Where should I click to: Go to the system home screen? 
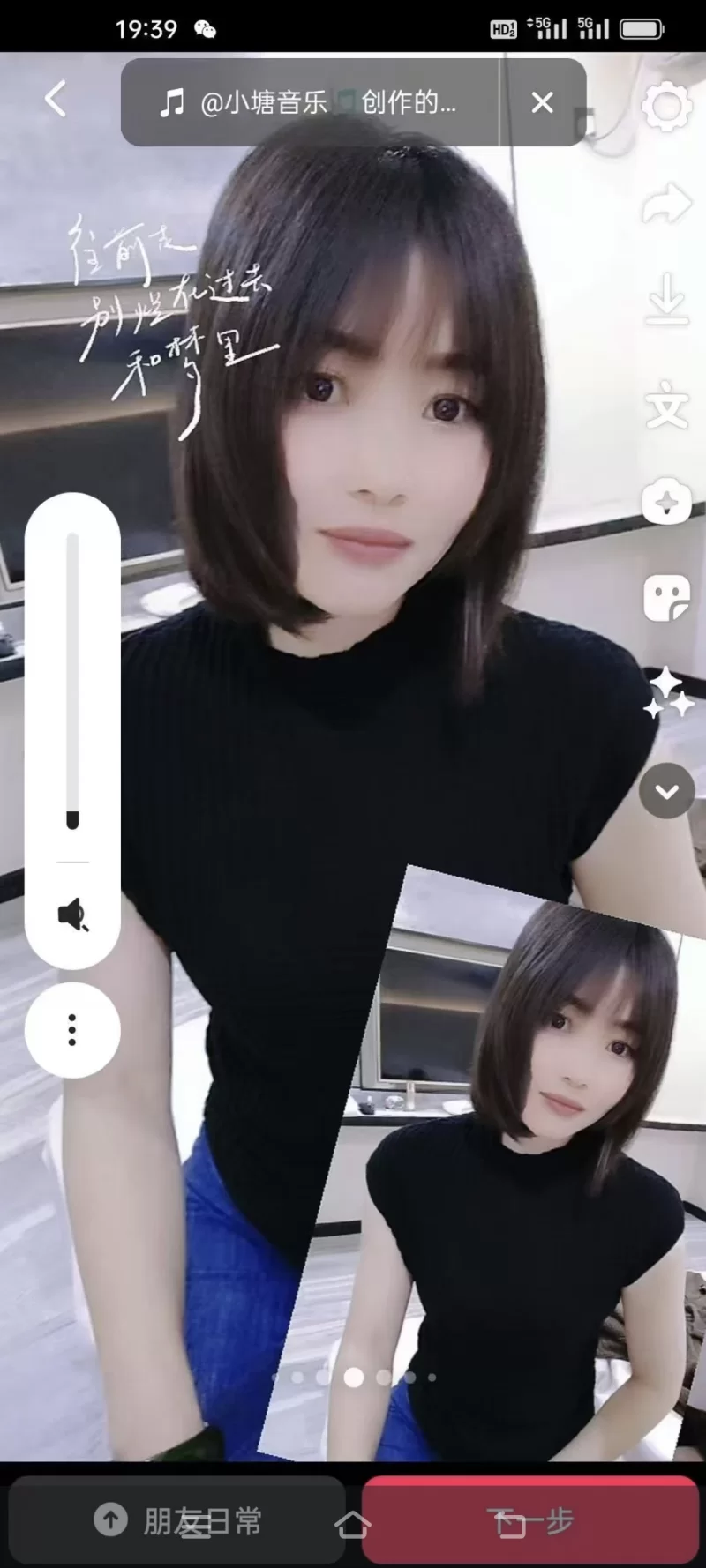(352, 1524)
